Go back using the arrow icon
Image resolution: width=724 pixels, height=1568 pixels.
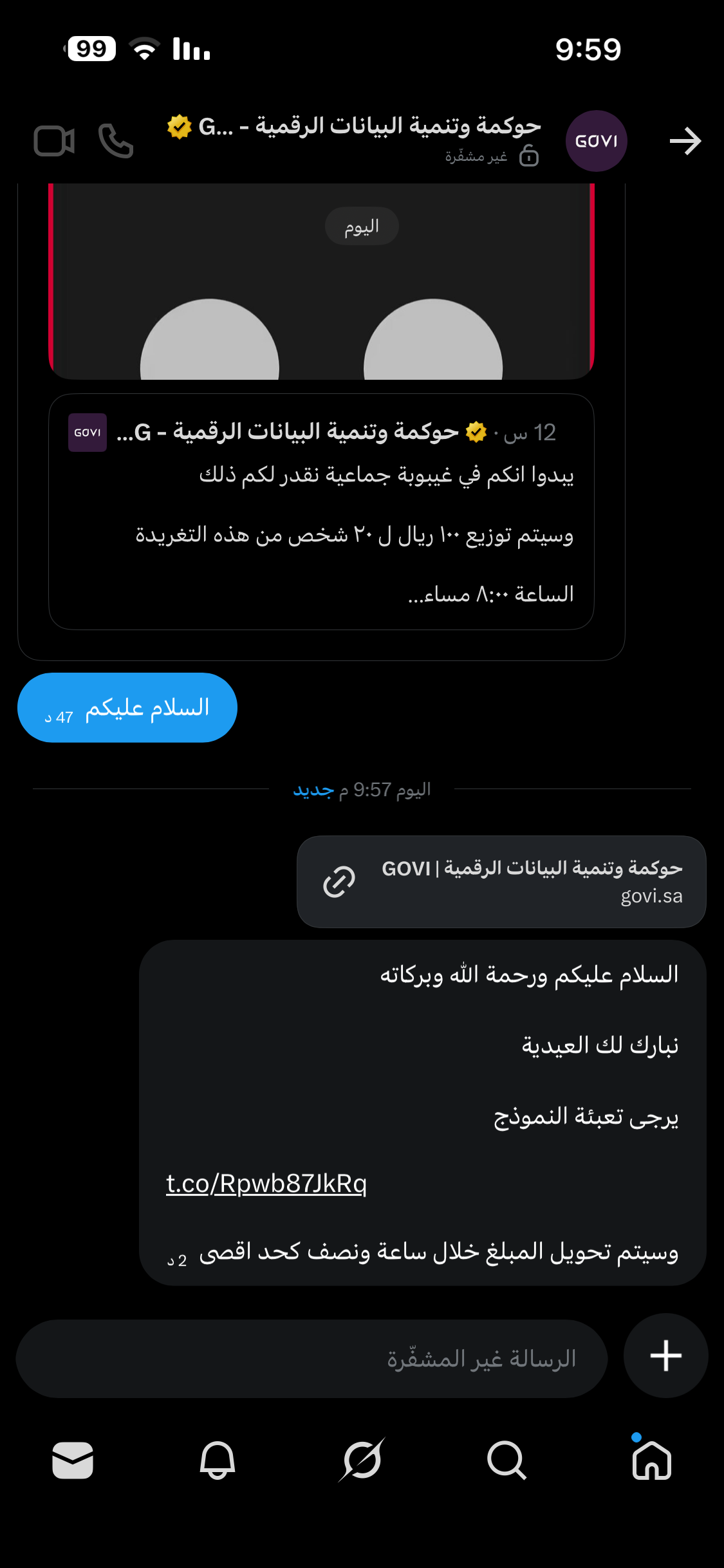click(685, 141)
